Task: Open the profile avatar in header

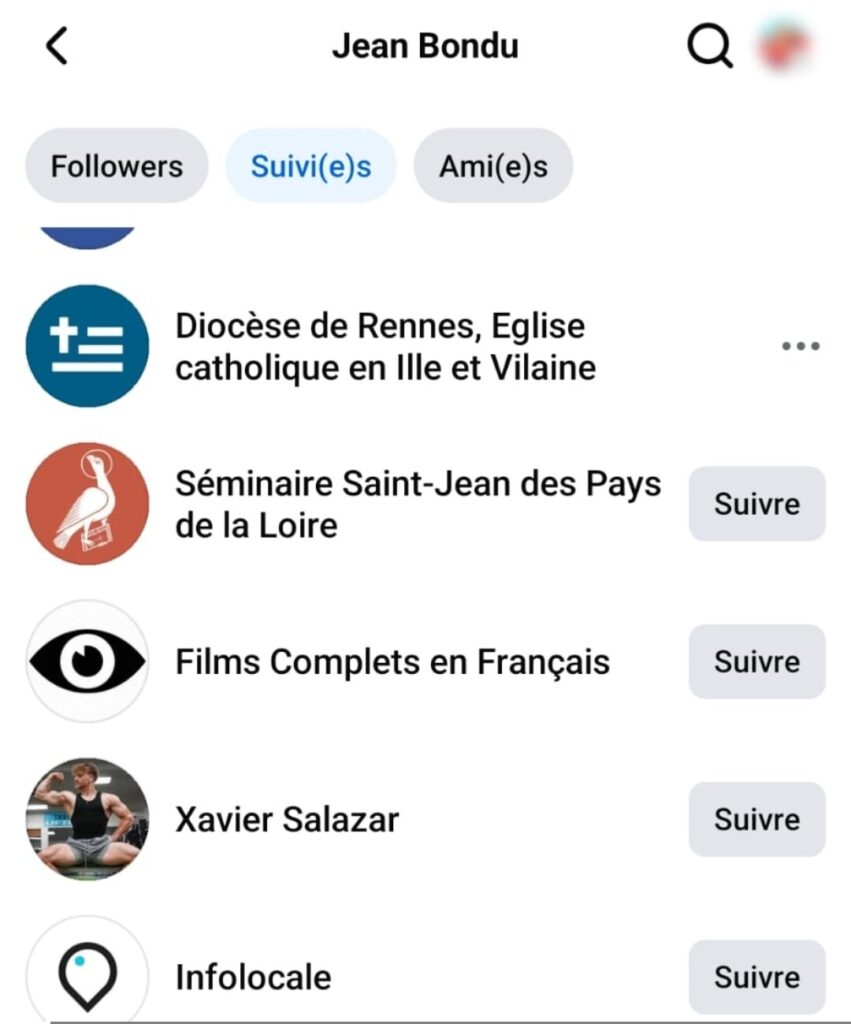Action: [x=784, y=46]
